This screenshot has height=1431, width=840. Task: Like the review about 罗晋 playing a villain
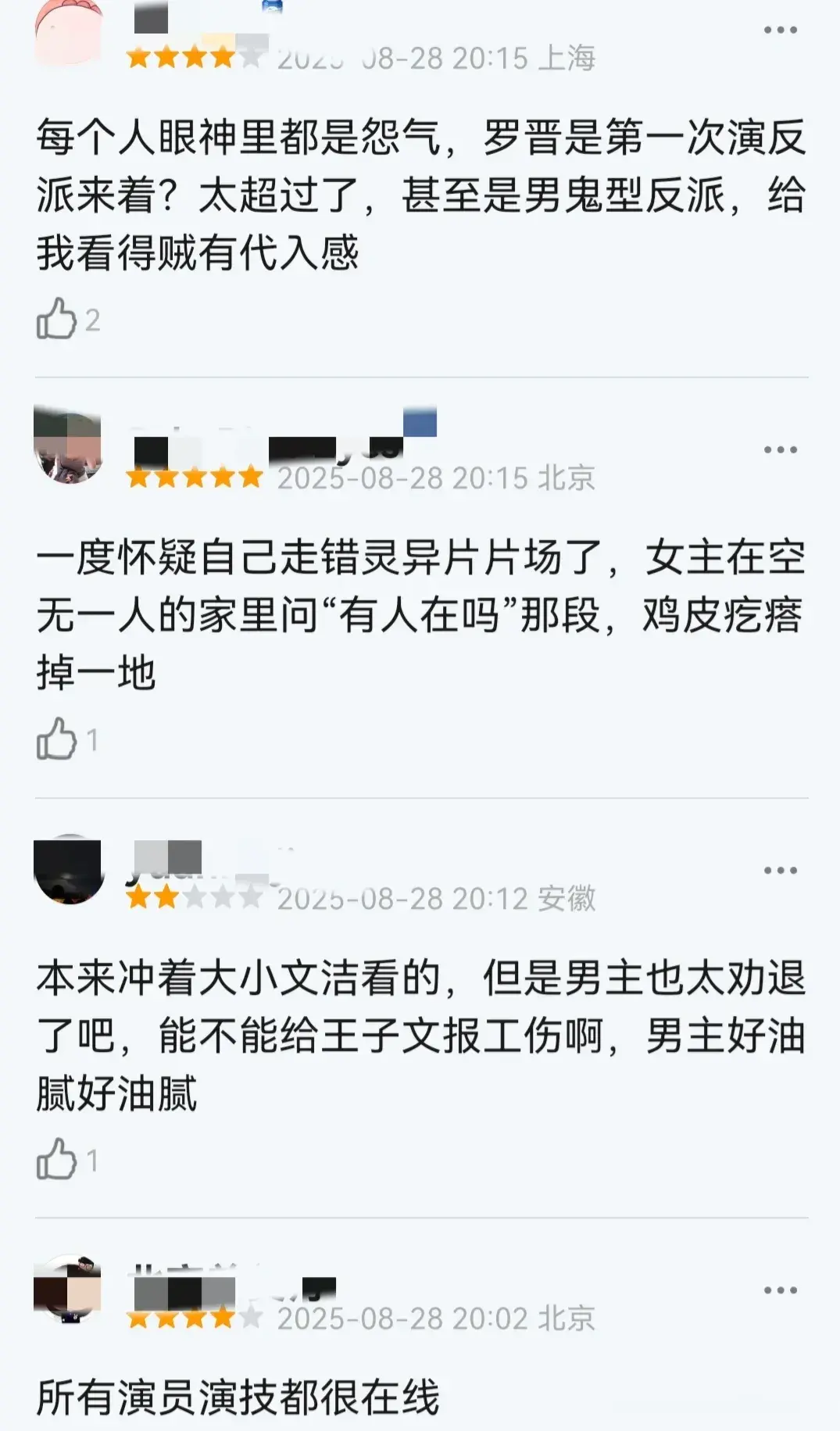pos(57,319)
